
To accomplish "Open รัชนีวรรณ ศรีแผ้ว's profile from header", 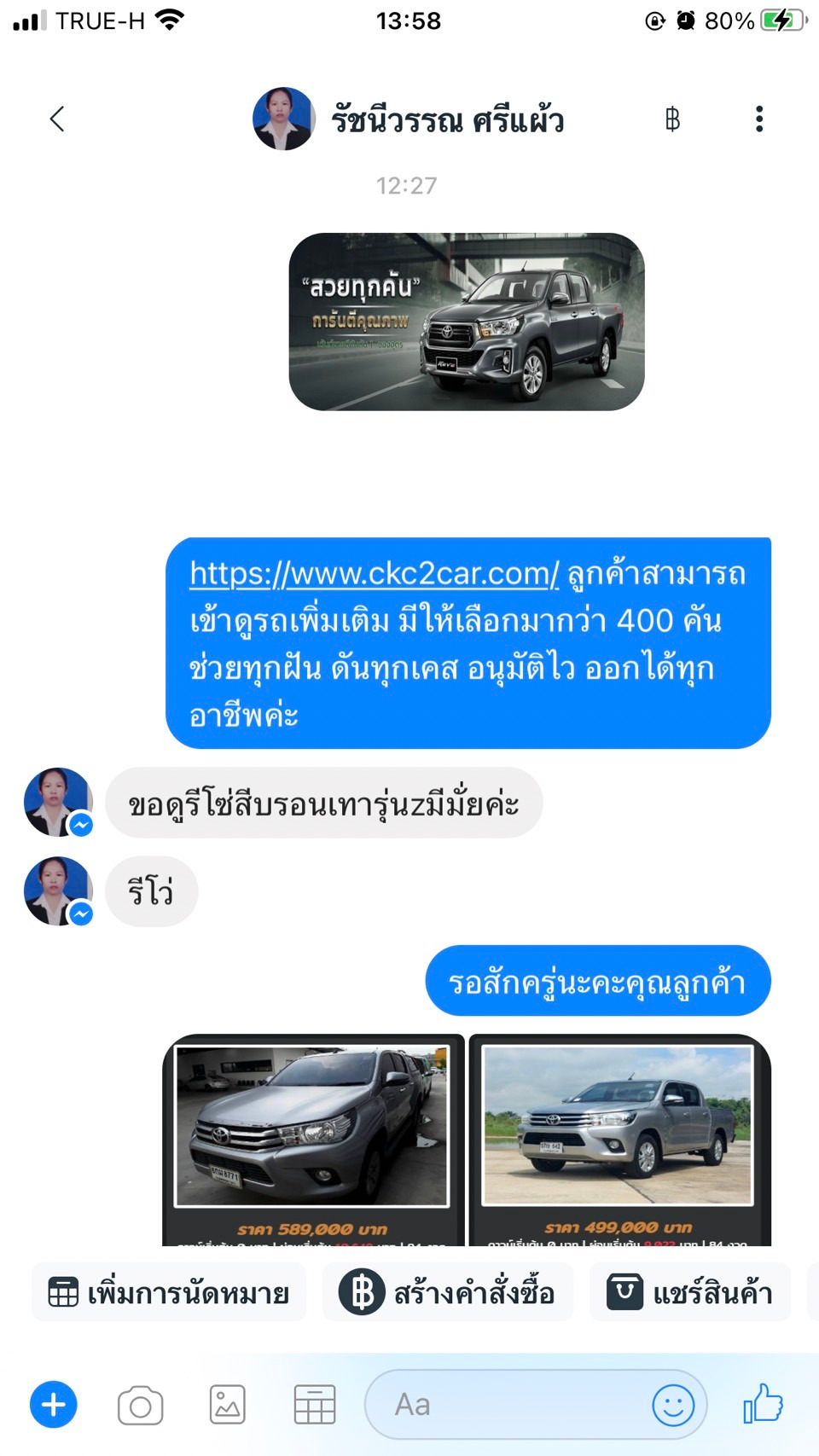I will point(447,119).
